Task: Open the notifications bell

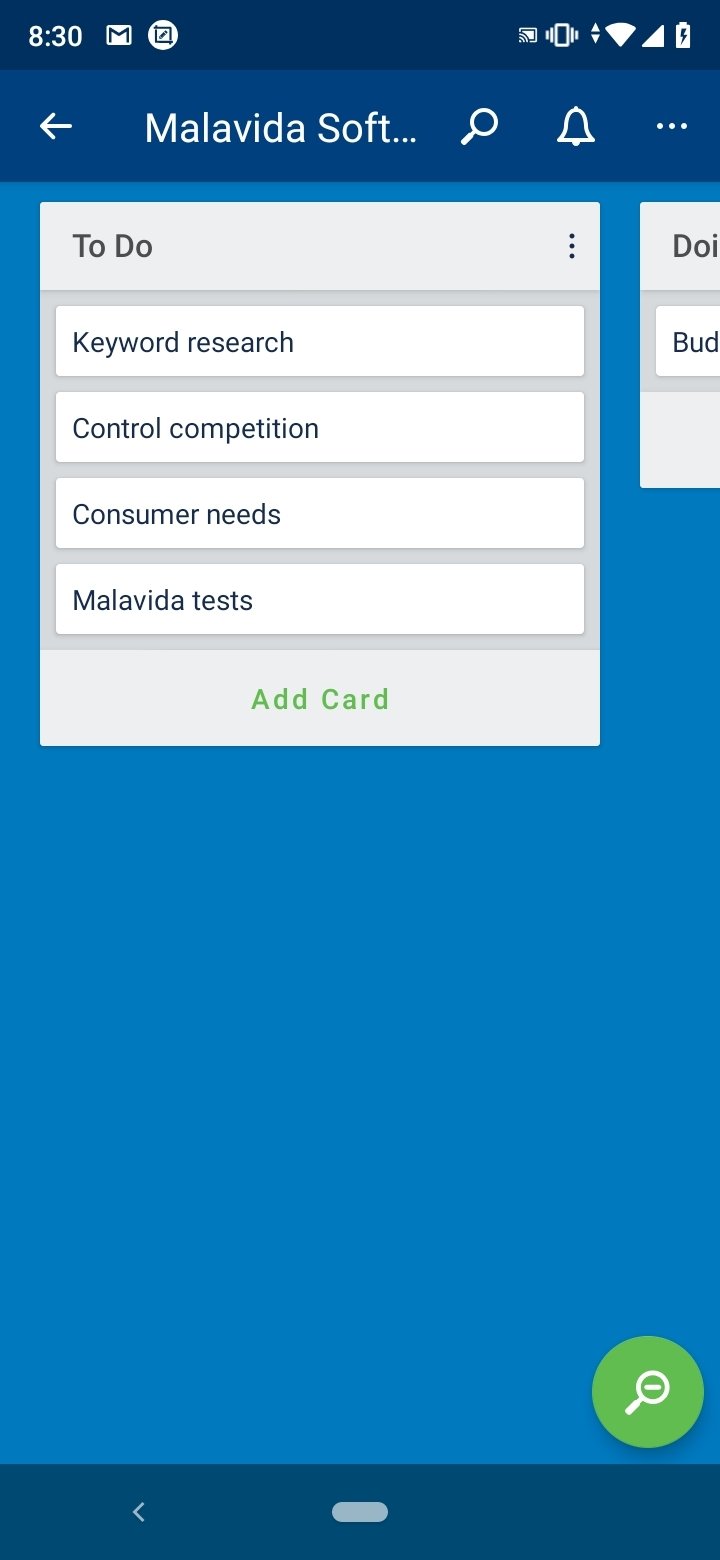Action: [x=576, y=127]
